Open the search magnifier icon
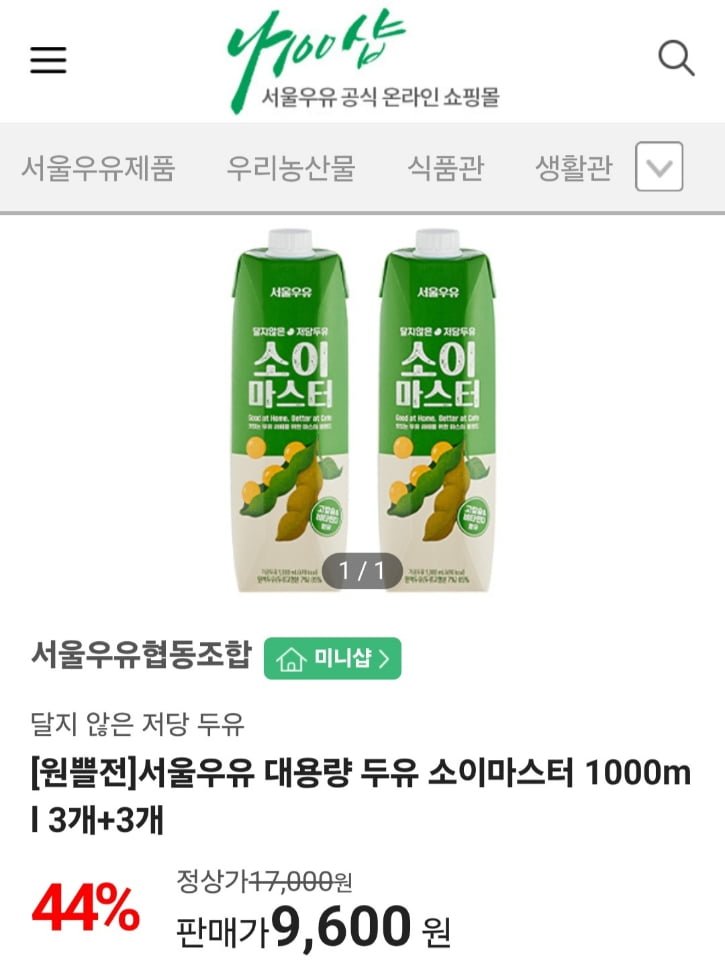725x960 pixels. (676, 59)
